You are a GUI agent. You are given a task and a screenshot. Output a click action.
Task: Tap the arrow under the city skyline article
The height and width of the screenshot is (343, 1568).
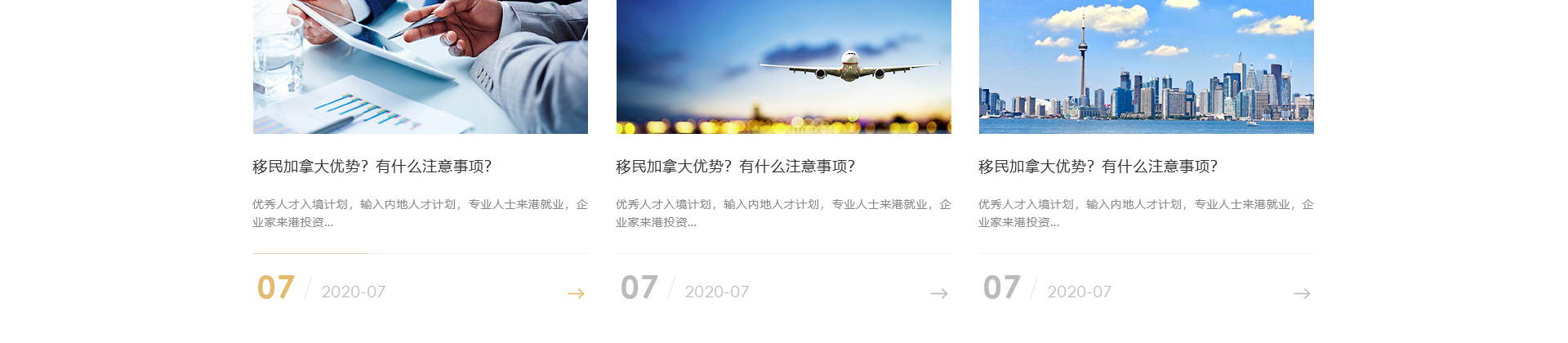(1302, 293)
